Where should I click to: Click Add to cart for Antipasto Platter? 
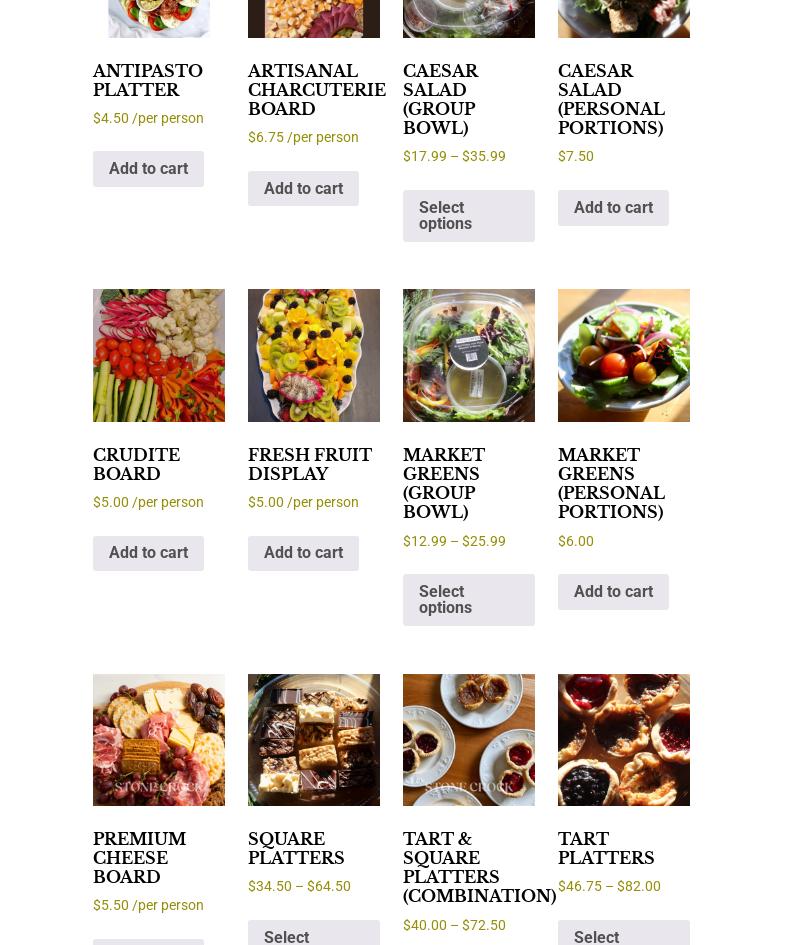click(148, 168)
